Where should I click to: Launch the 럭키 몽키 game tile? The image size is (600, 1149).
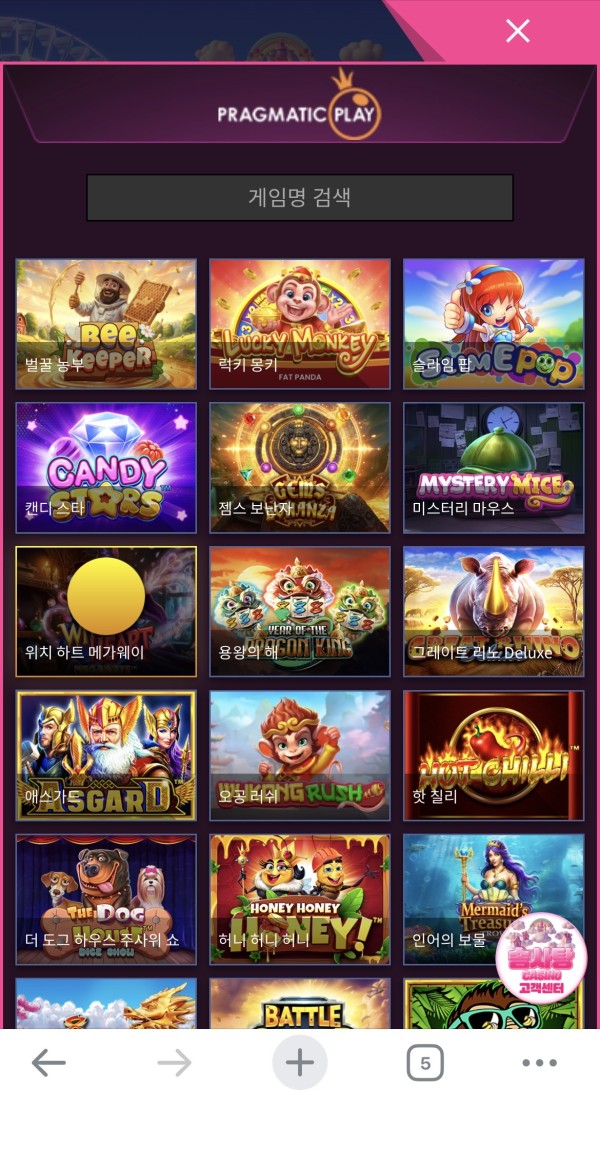coord(299,323)
